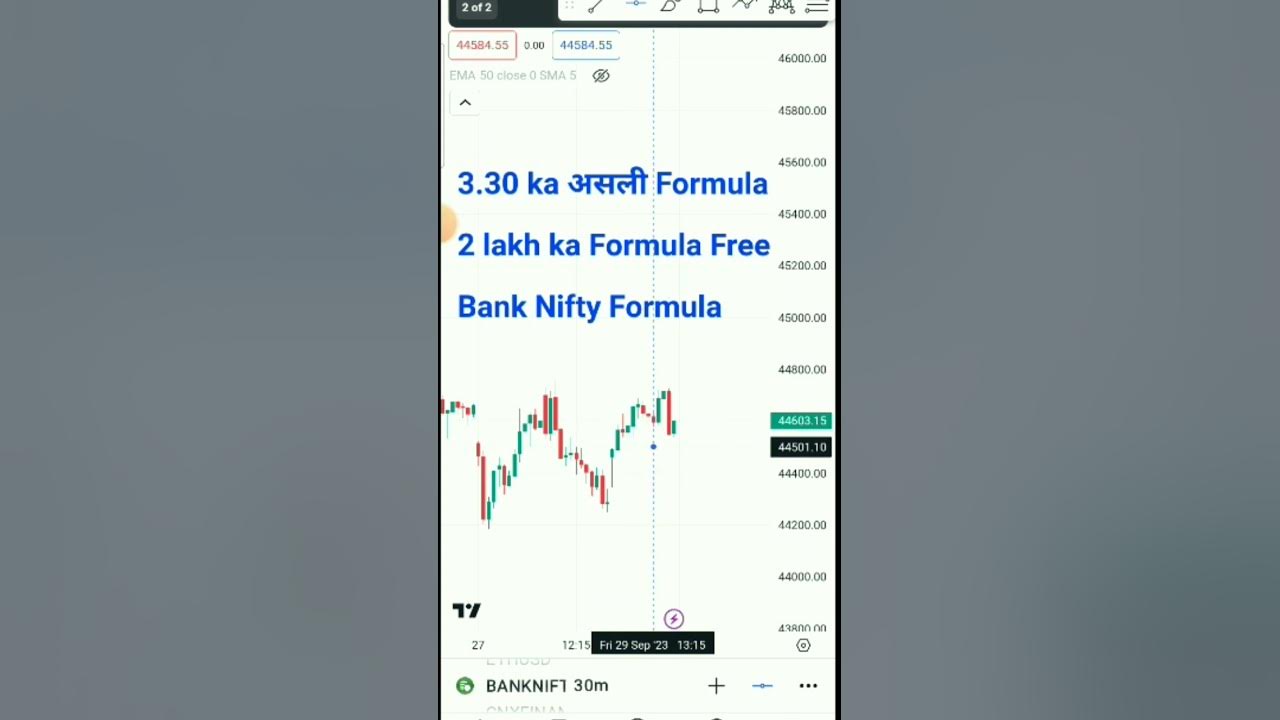Viewport: 1280px width, 720px height.
Task: Collapse the indicator legend chevron
Action: click(465, 102)
